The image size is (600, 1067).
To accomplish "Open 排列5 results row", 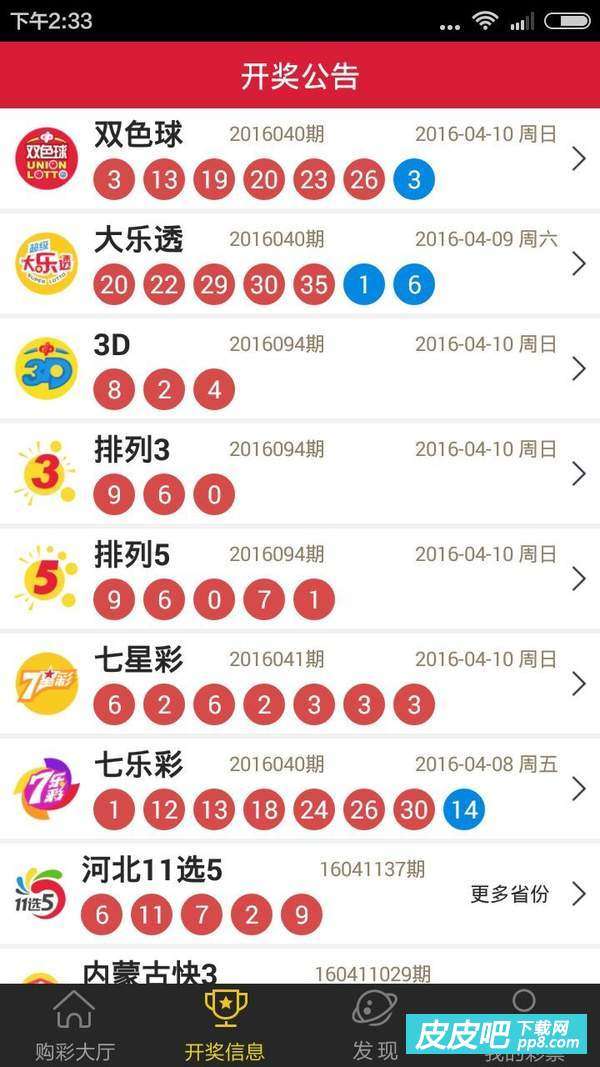I will [300, 578].
